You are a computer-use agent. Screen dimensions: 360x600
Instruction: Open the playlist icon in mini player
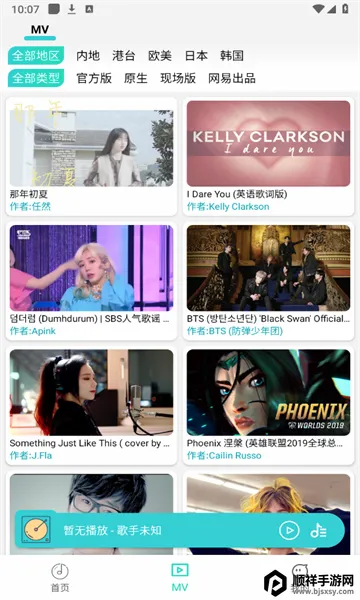pyautogui.click(x=318, y=530)
